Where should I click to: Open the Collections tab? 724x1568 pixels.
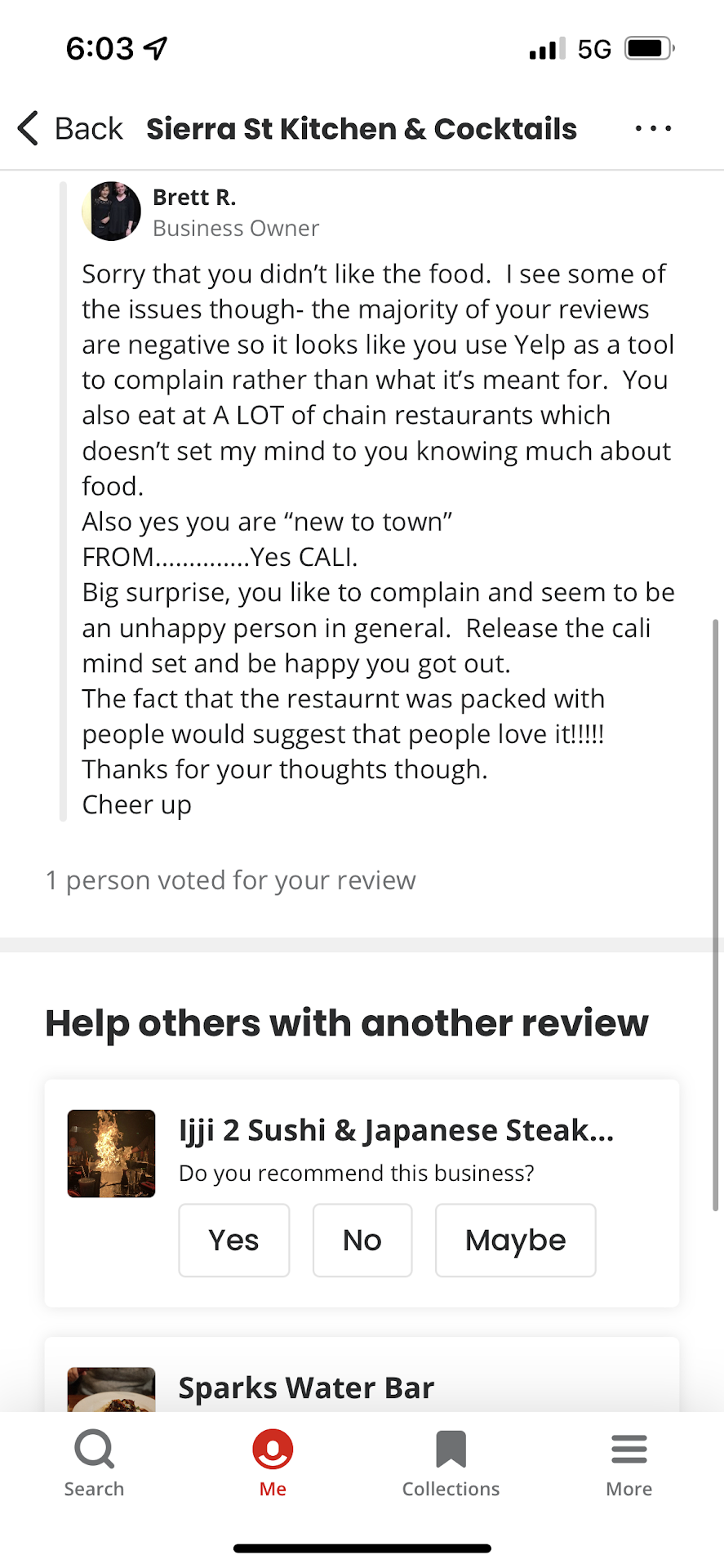pos(451,1463)
